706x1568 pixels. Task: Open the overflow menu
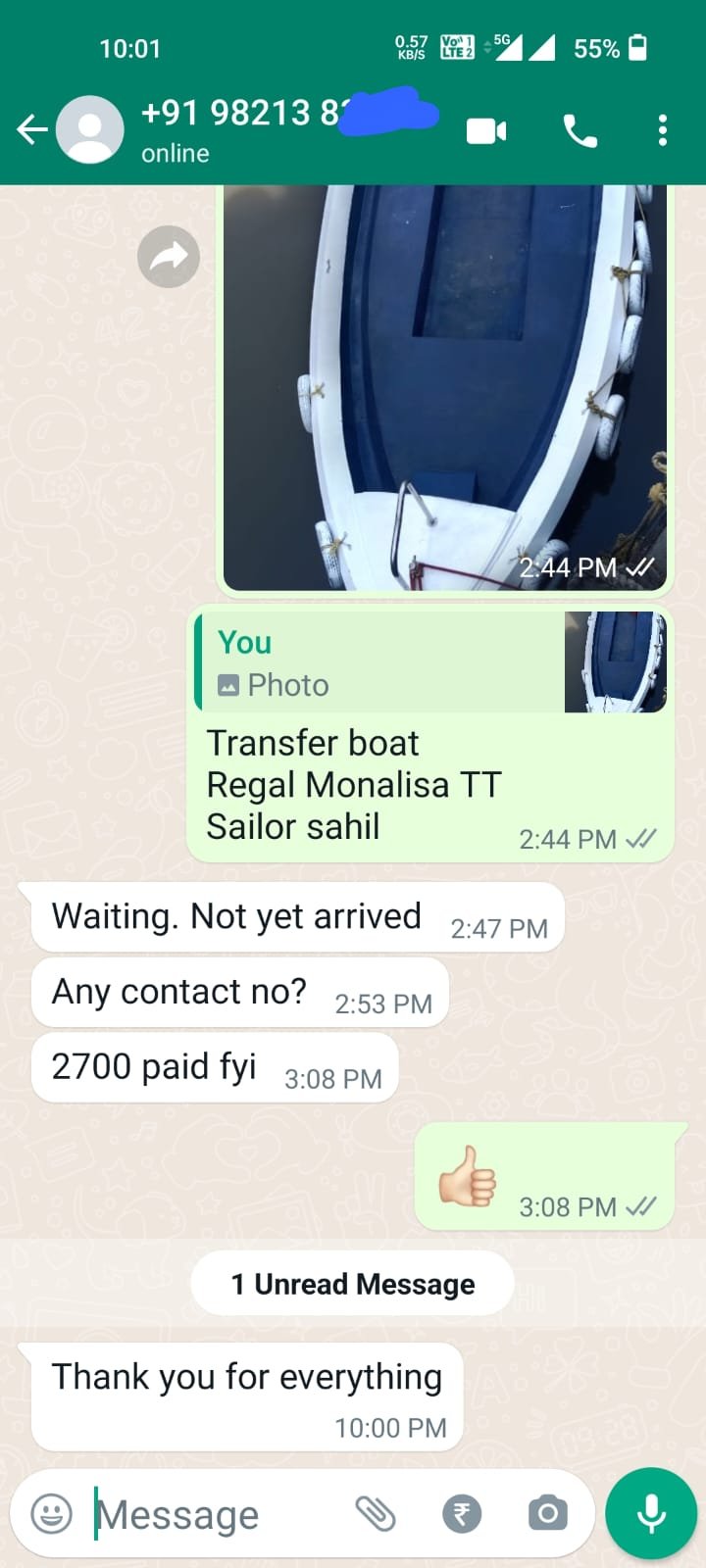coord(663,130)
